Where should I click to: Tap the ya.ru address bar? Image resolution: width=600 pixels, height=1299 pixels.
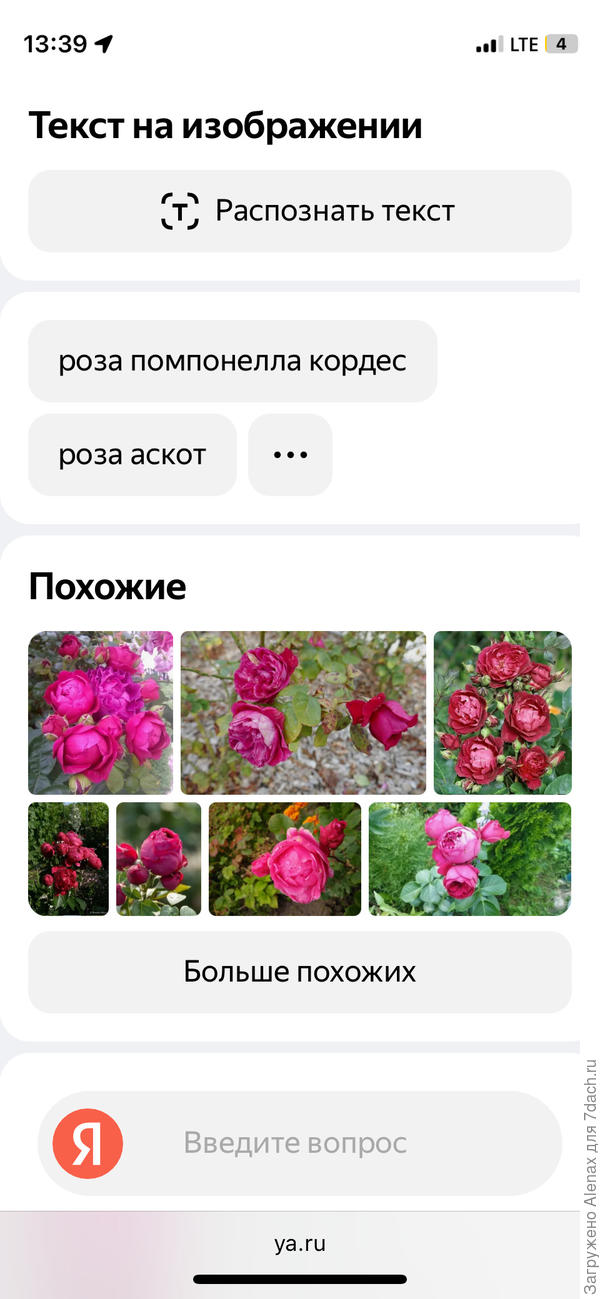pyautogui.click(x=300, y=1244)
